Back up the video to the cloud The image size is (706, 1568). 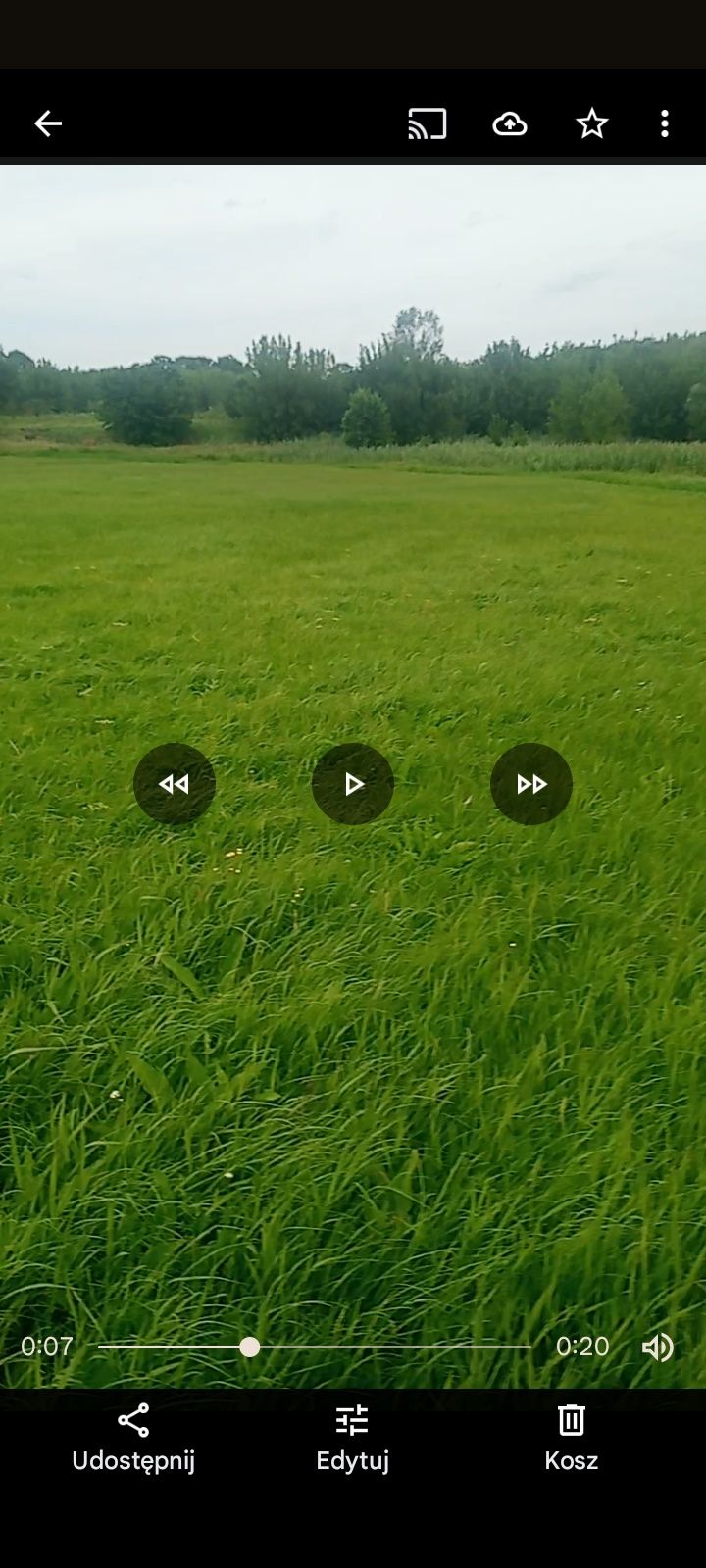click(510, 123)
